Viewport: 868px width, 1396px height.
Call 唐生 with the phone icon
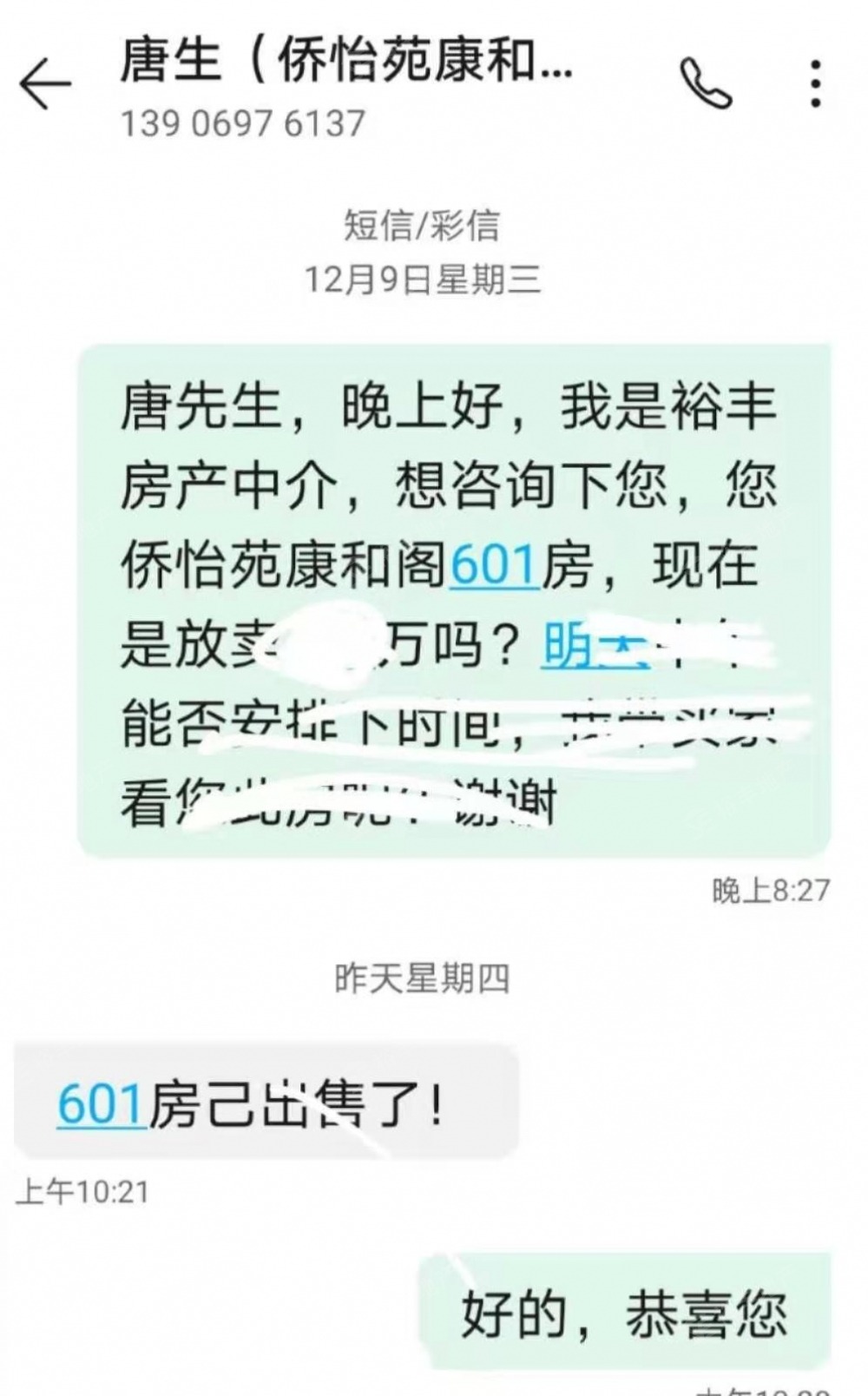pyautogui.click(x=706, y=84)
